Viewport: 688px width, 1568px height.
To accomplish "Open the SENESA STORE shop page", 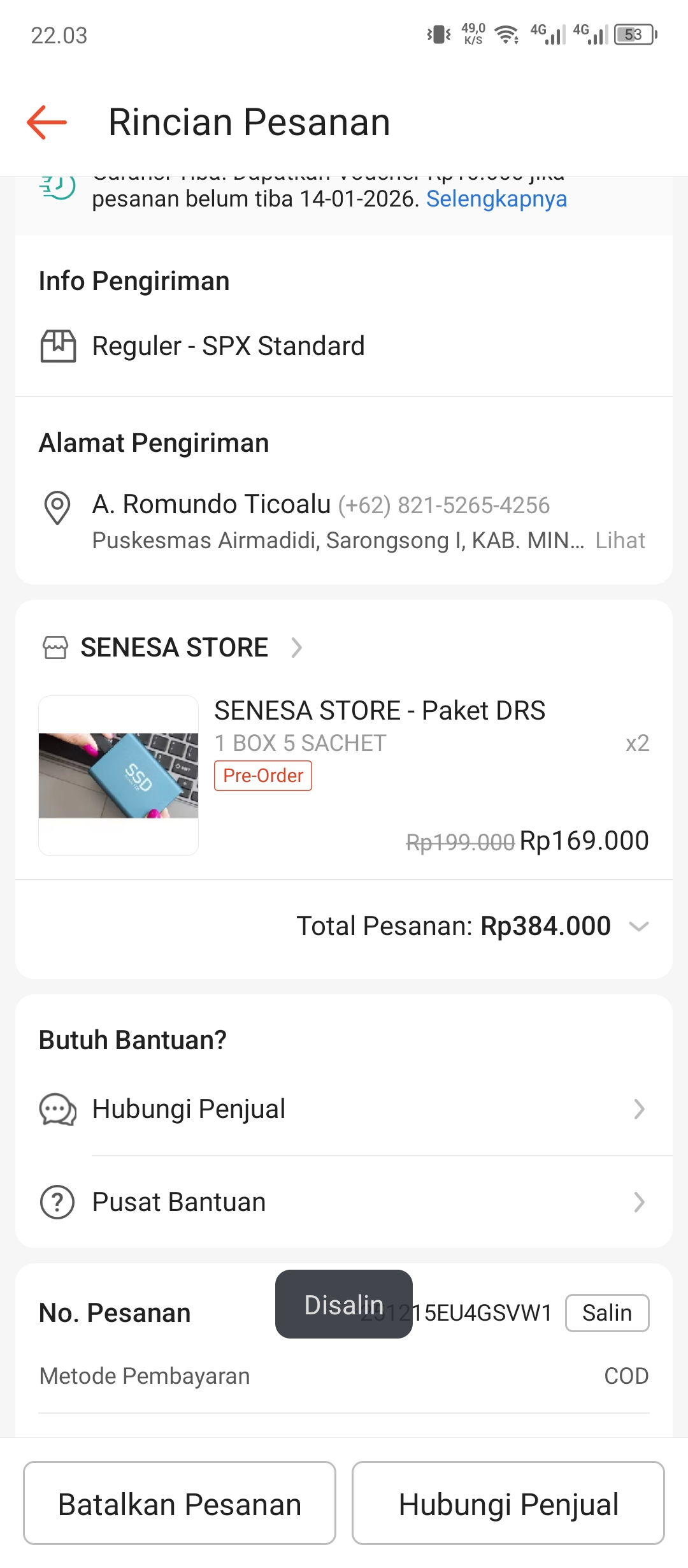I will coord(173,648).
